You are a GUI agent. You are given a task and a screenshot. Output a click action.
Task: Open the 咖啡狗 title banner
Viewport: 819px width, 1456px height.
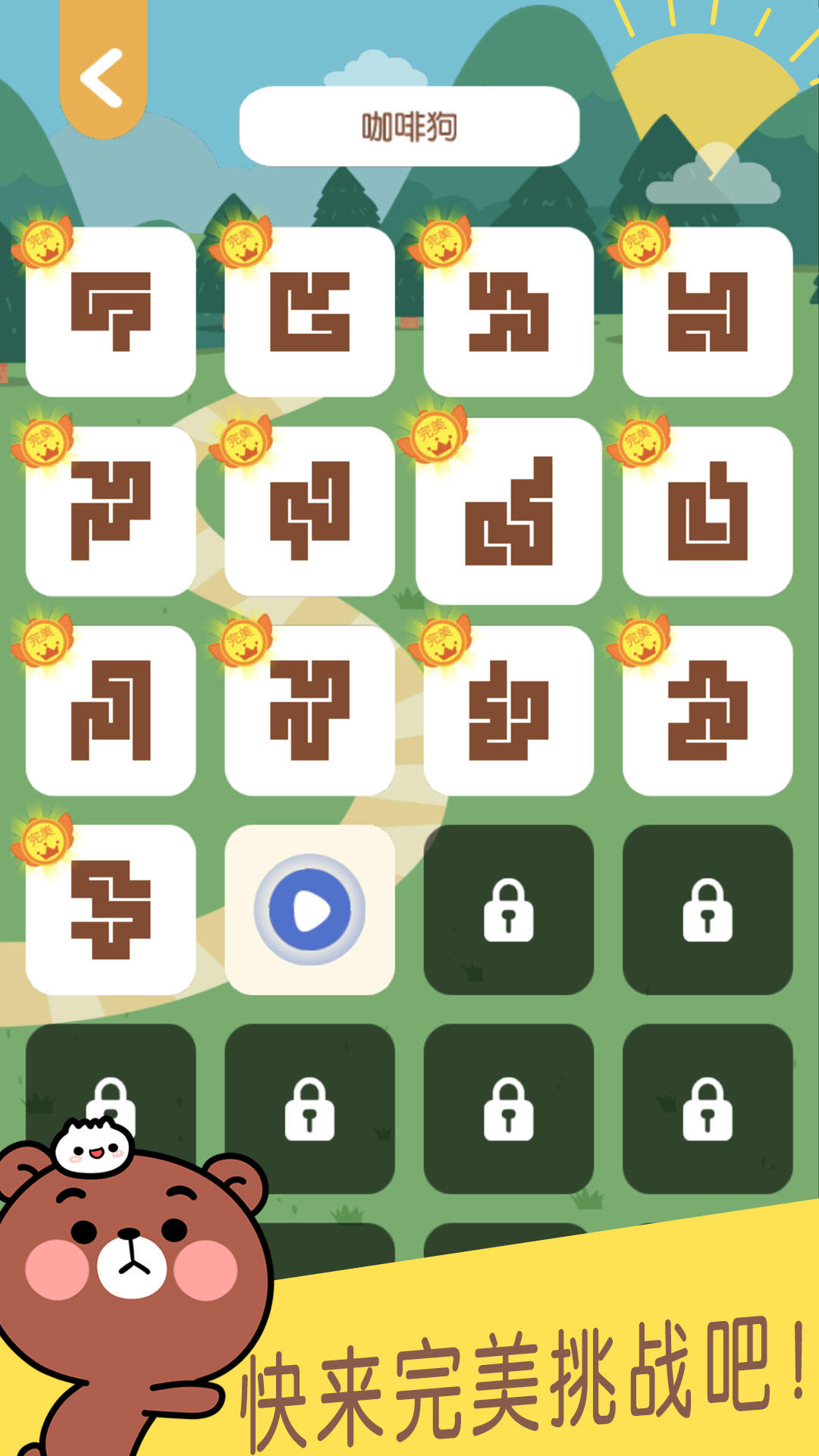pyautogui.click(x=409, y=125)
